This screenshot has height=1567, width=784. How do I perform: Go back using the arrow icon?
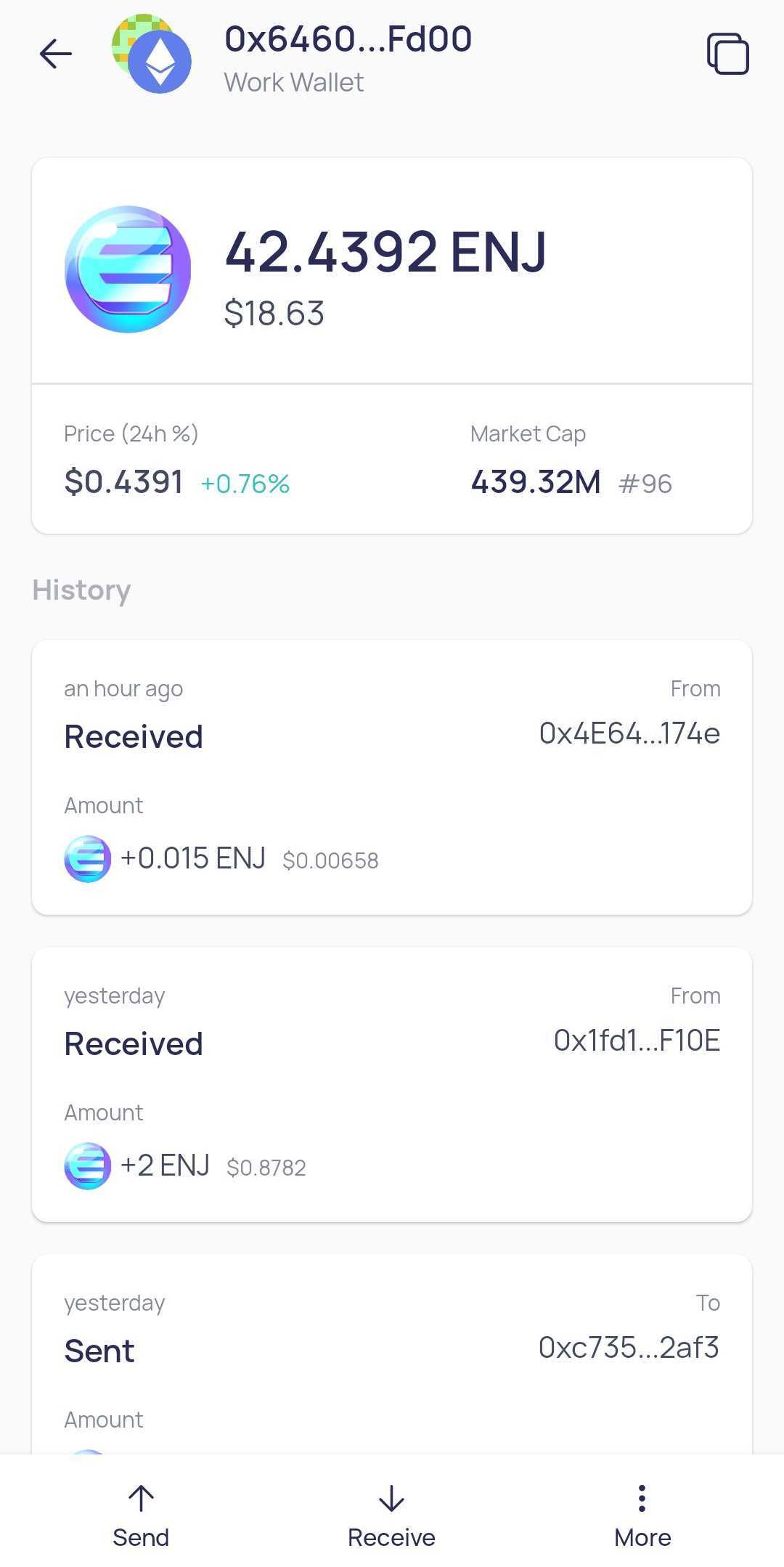click(x=56, y=54)
